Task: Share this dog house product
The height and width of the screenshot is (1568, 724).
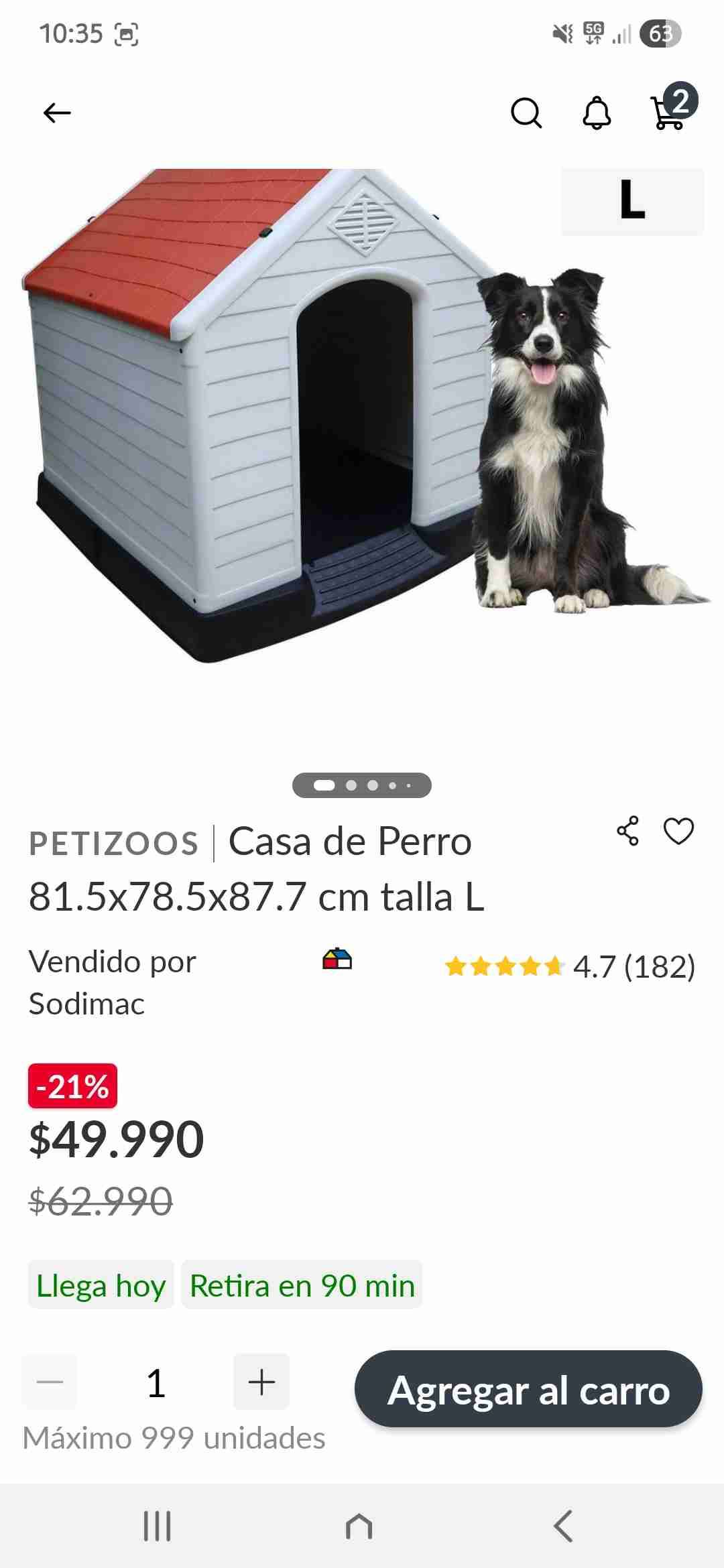Action: (627, 831)
